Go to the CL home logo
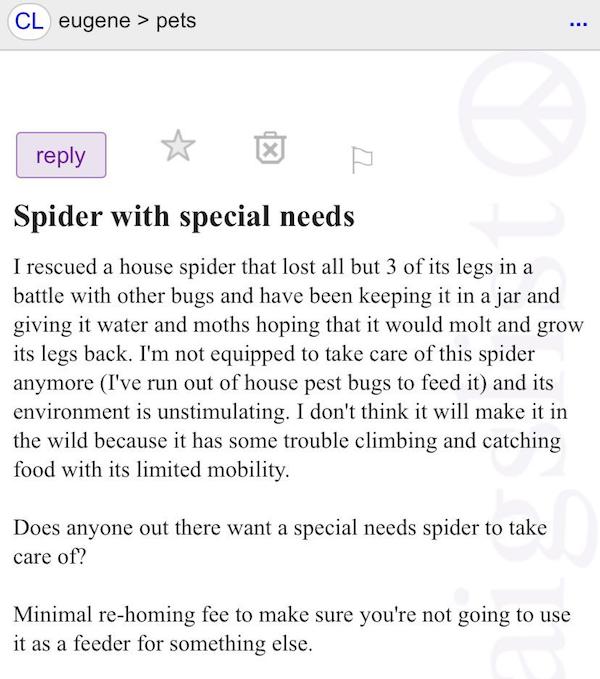Screen dimensions: 600x679 (x=32, y=21)
